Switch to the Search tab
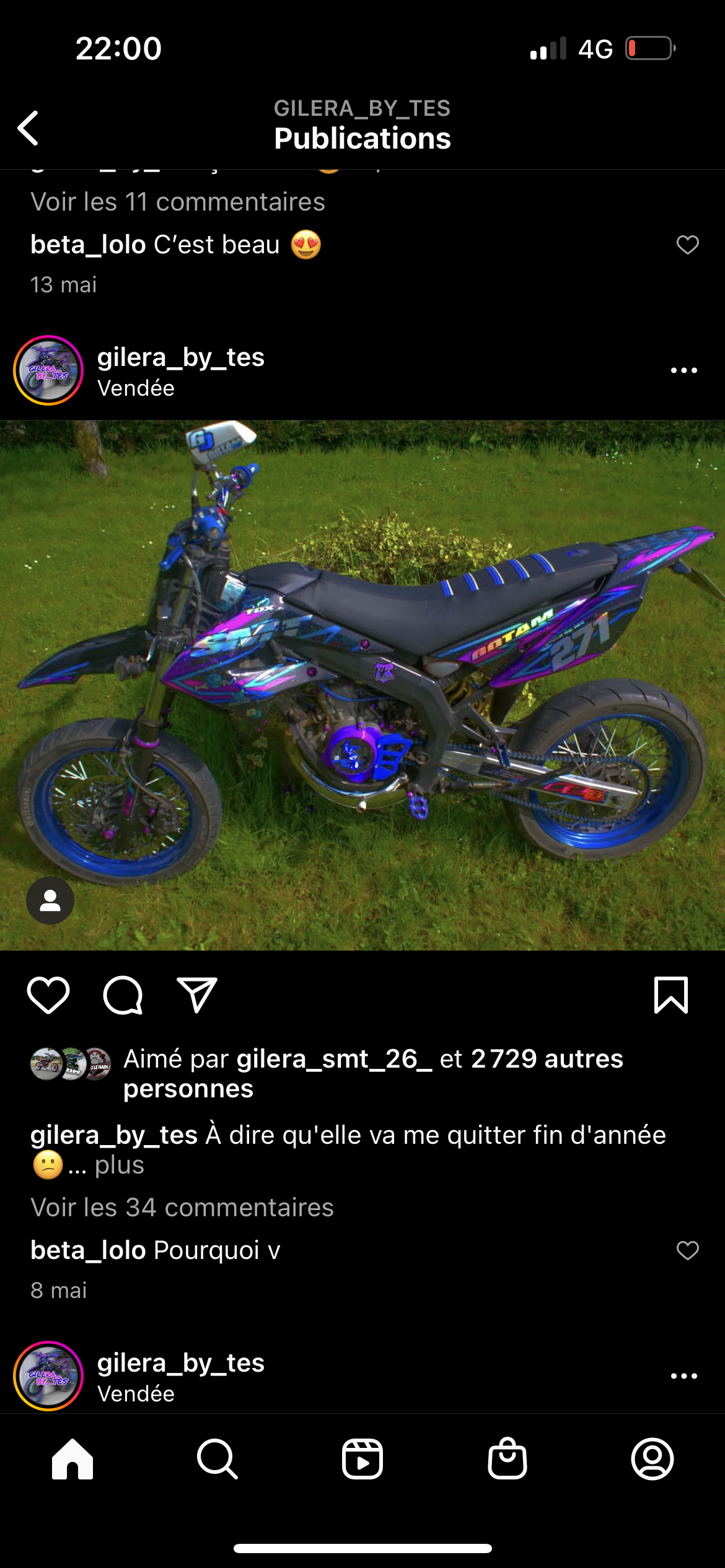725x1568 pixels. (x=217, y=1459)
